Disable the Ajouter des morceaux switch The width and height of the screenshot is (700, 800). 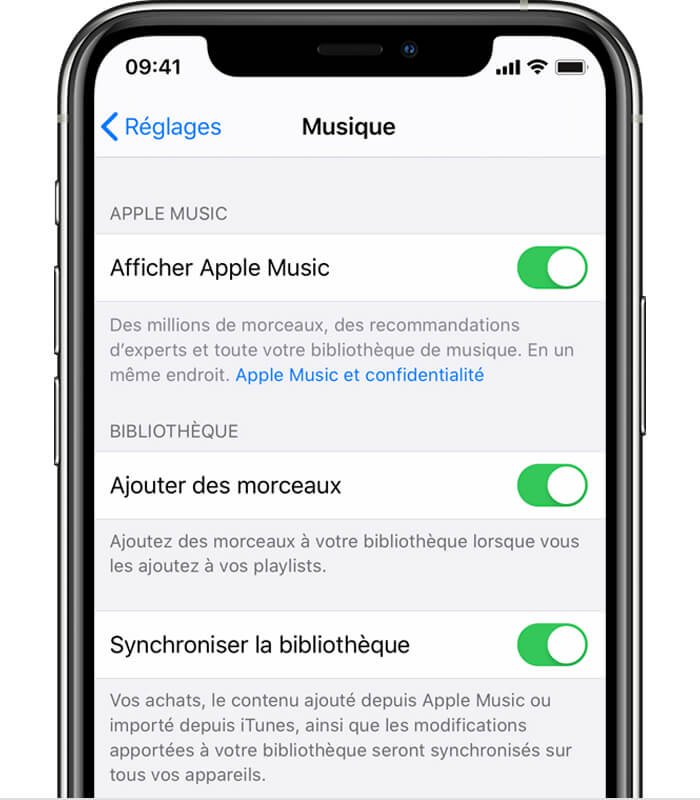point(551,485)
